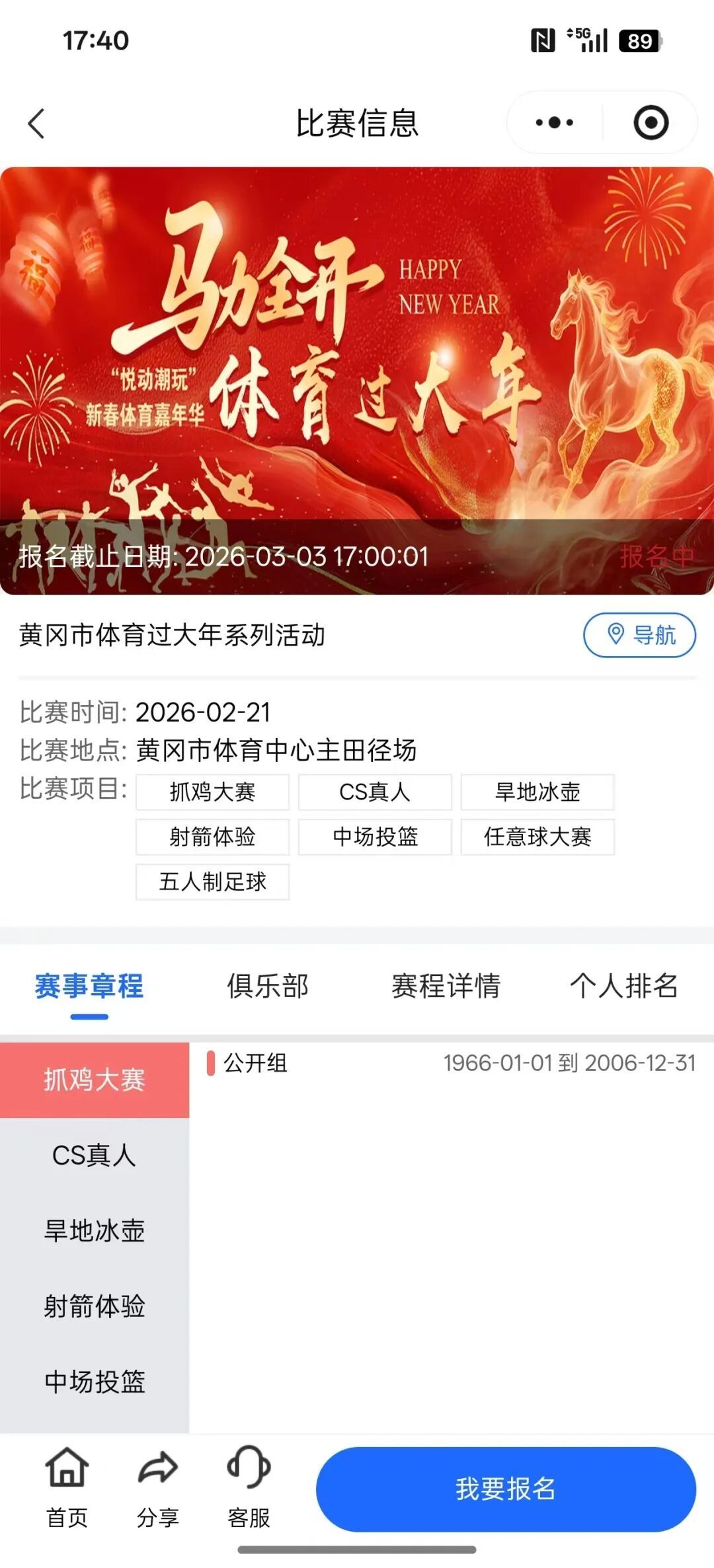
Task: Select 抓鸡大赛 in the left sidebar
Action: [95, 1080]
